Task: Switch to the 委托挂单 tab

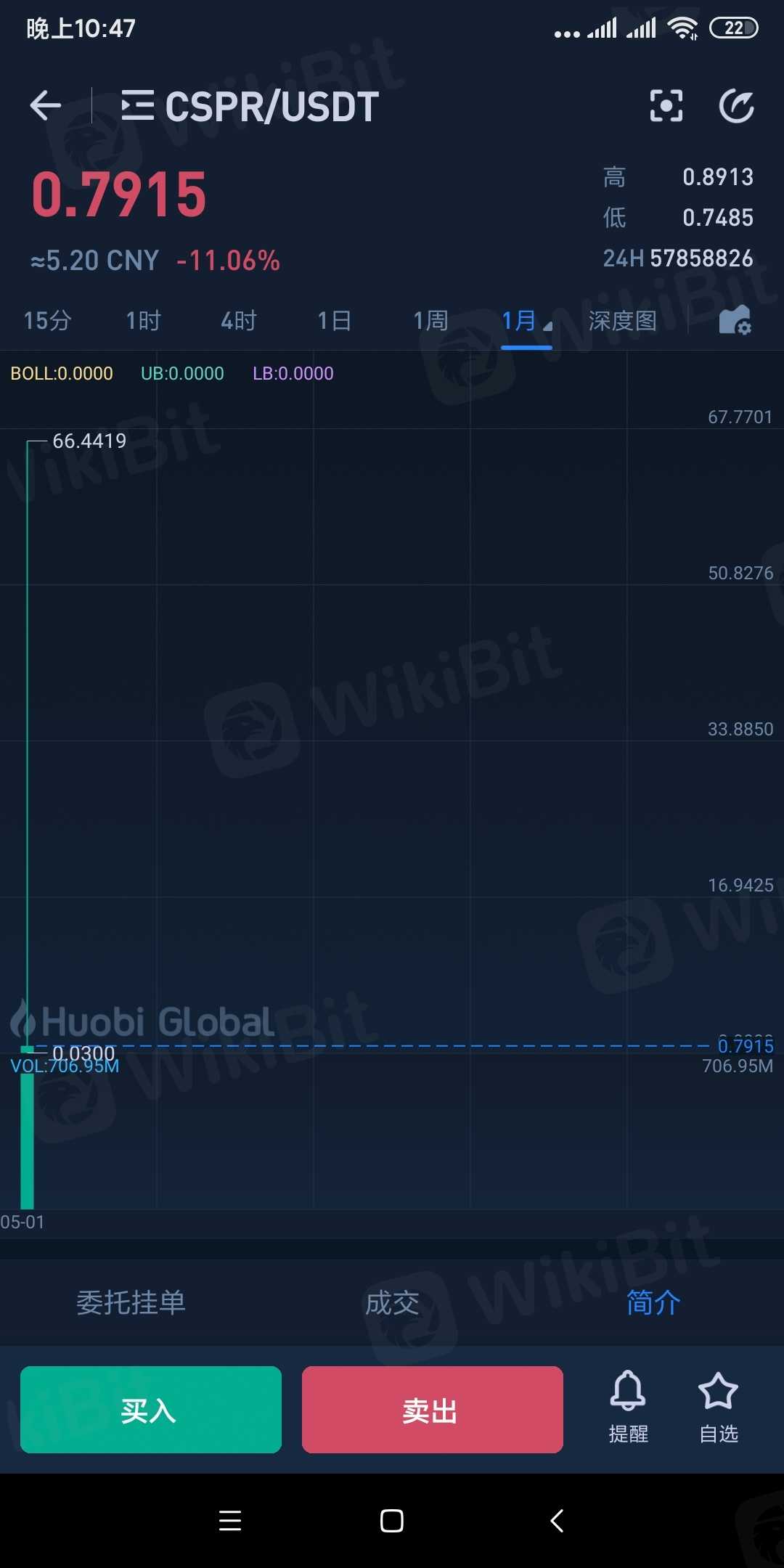Action: (131, 1302)
